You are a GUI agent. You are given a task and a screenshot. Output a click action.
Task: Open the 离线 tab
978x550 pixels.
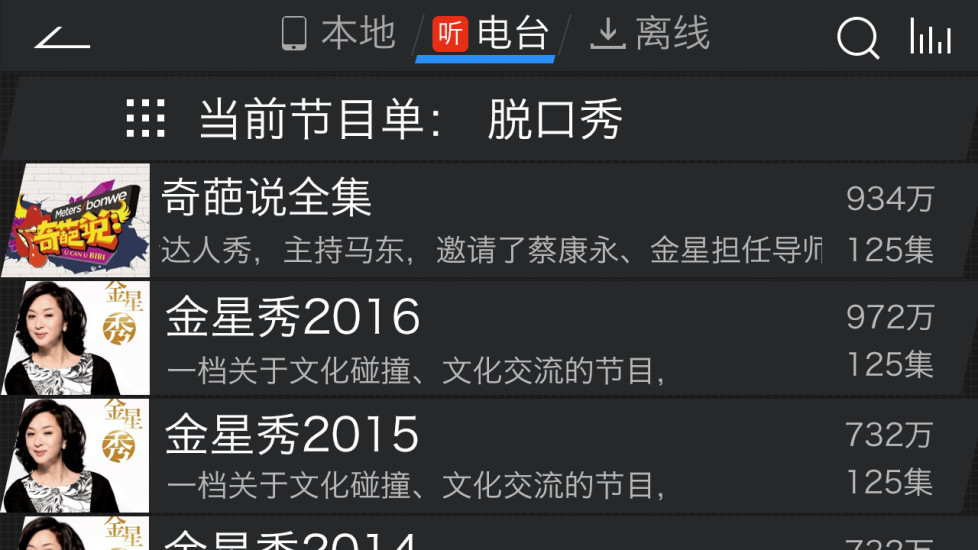pos(649,35)
